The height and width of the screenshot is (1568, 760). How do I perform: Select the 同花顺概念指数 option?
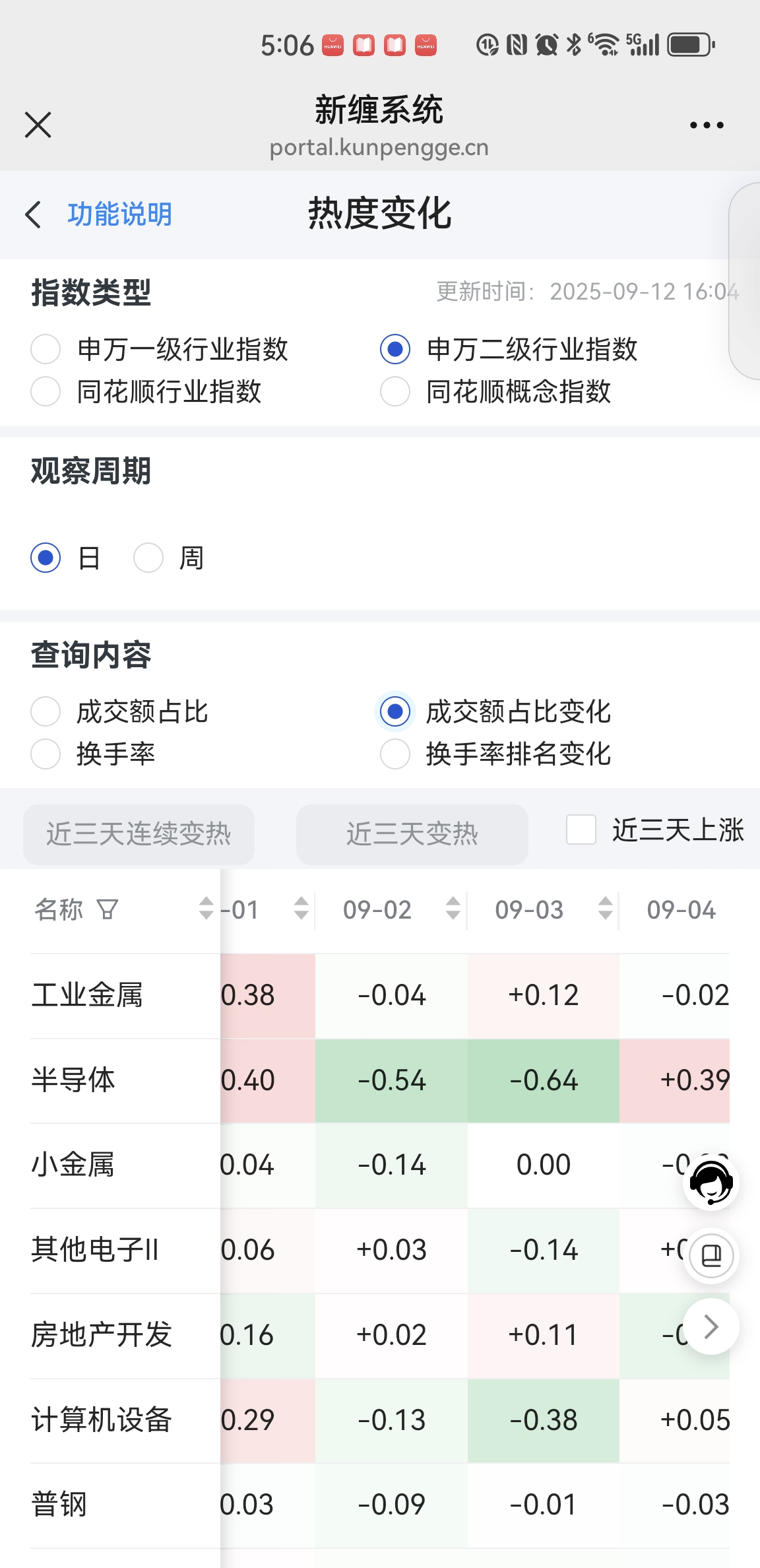(395, 392)
